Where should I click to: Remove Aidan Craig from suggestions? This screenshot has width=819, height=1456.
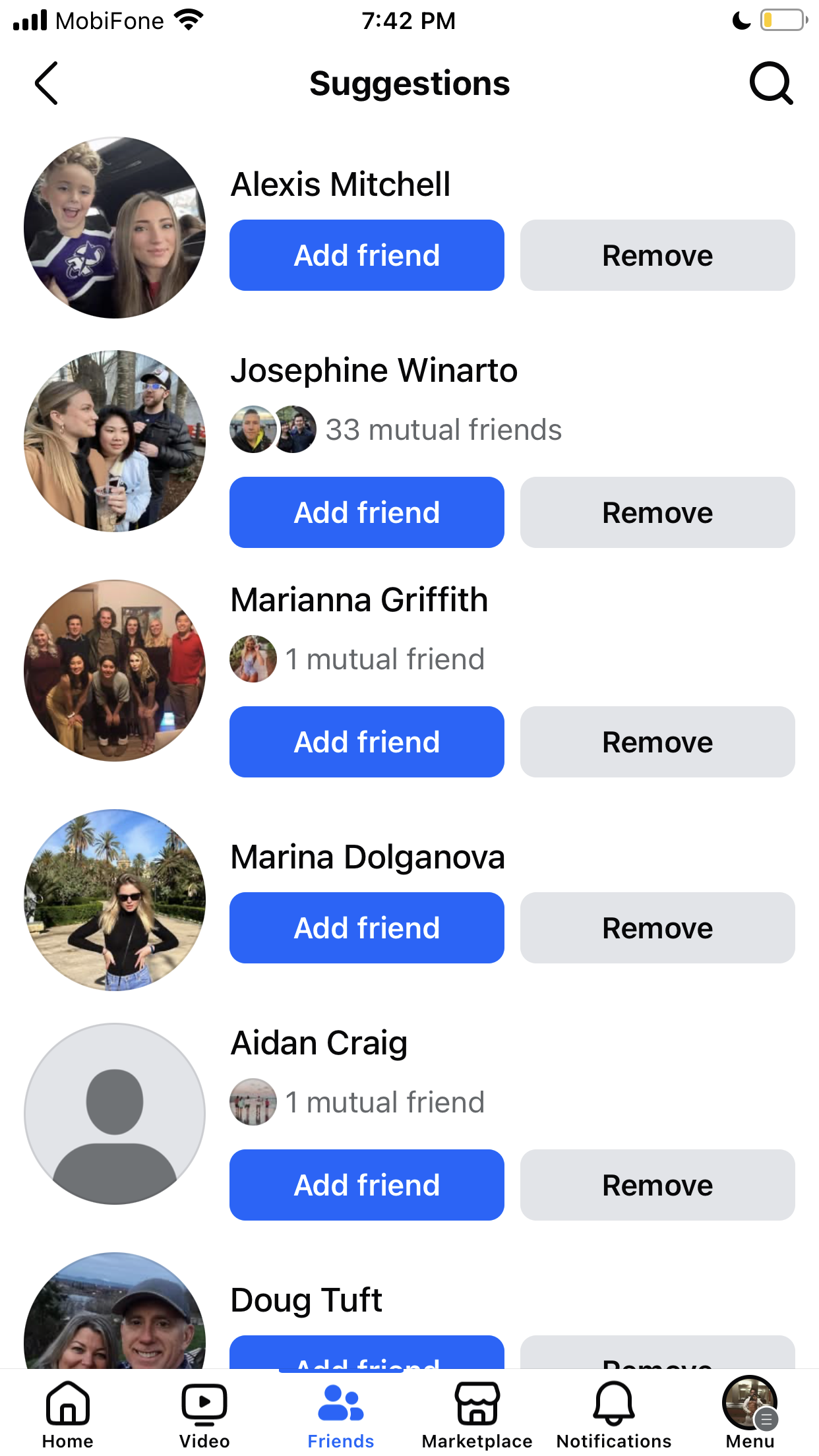click(x=657, y=1185)
